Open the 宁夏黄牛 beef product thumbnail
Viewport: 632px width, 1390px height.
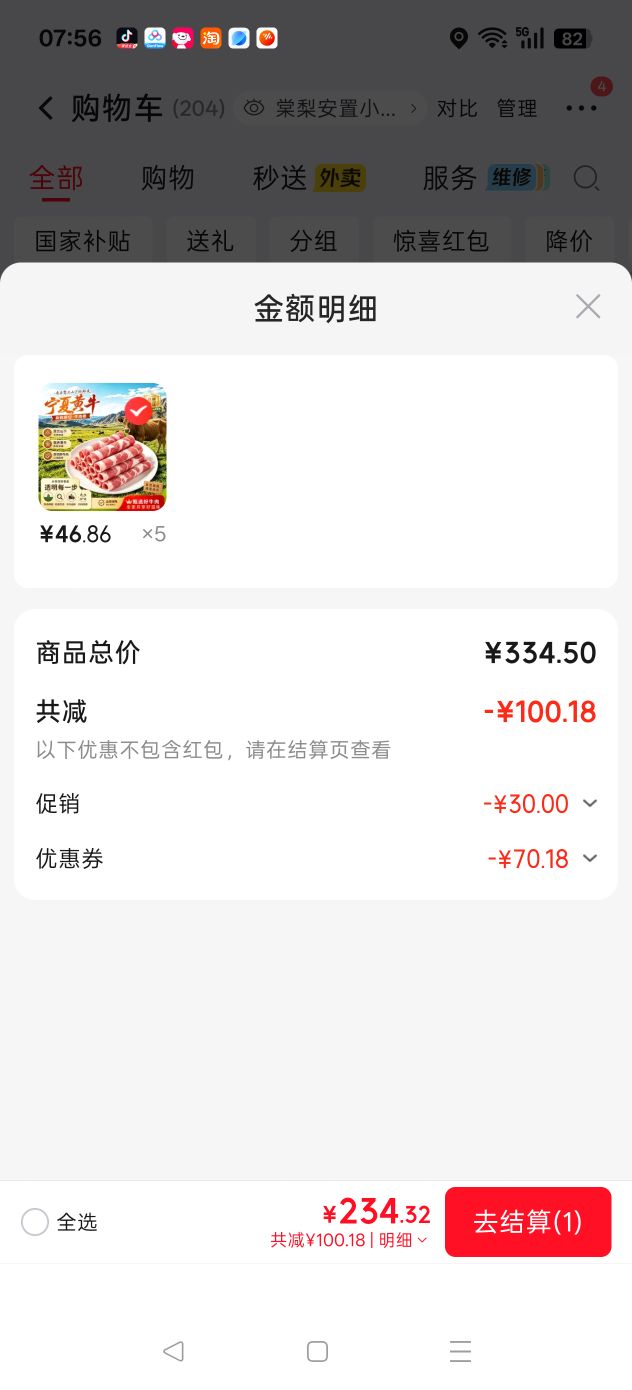(x=102, y=447)
